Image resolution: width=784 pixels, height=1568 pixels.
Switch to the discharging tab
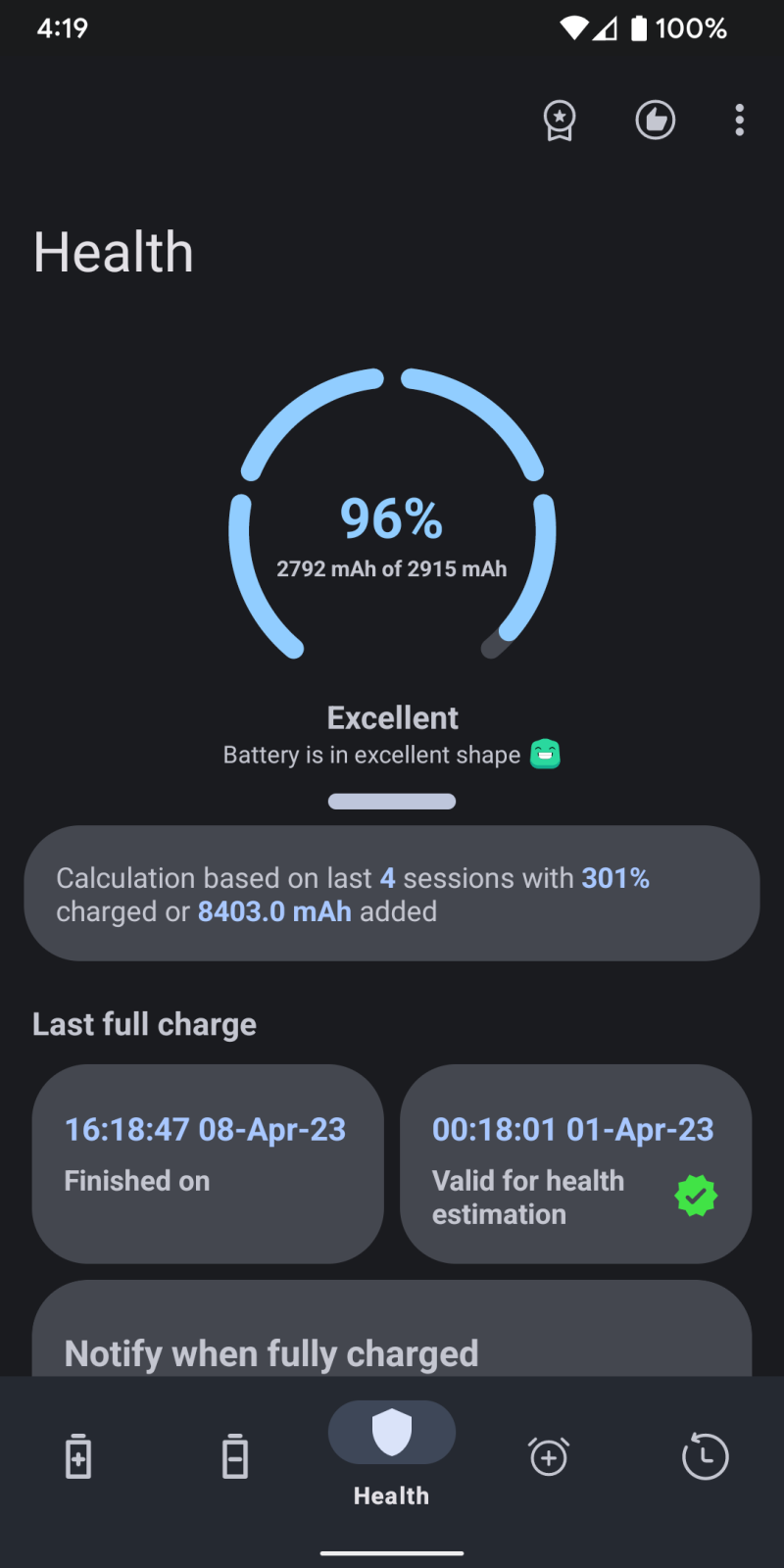click(235, 1456)
